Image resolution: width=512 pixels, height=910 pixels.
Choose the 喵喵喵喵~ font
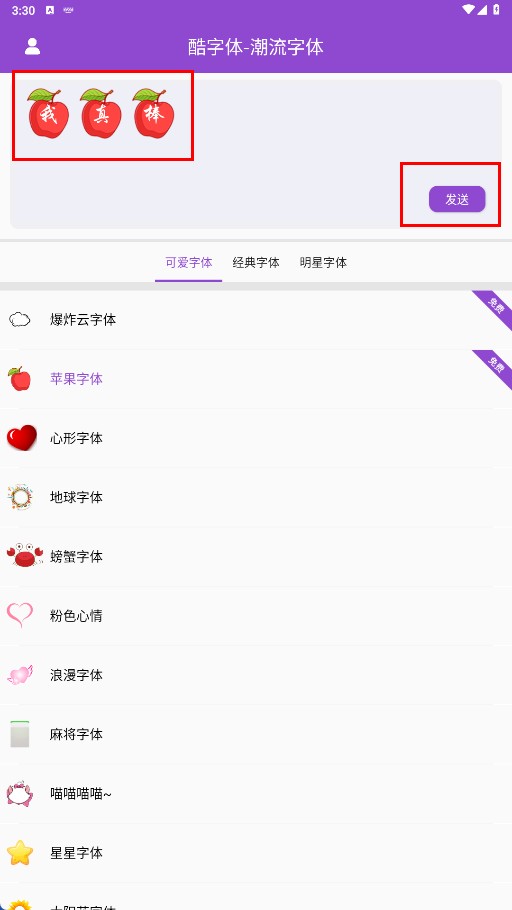(x=256, y=793)
